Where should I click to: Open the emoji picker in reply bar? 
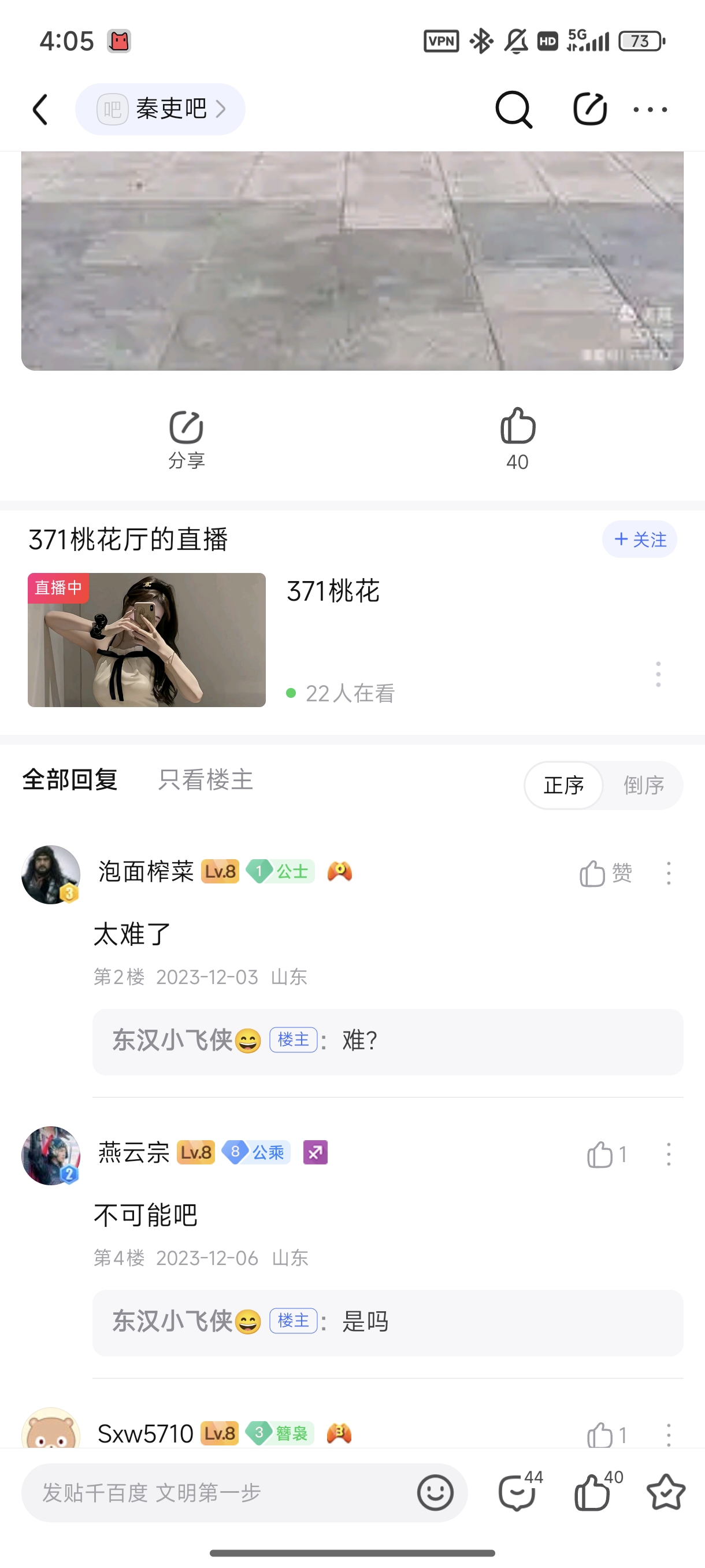[435, 1492]
